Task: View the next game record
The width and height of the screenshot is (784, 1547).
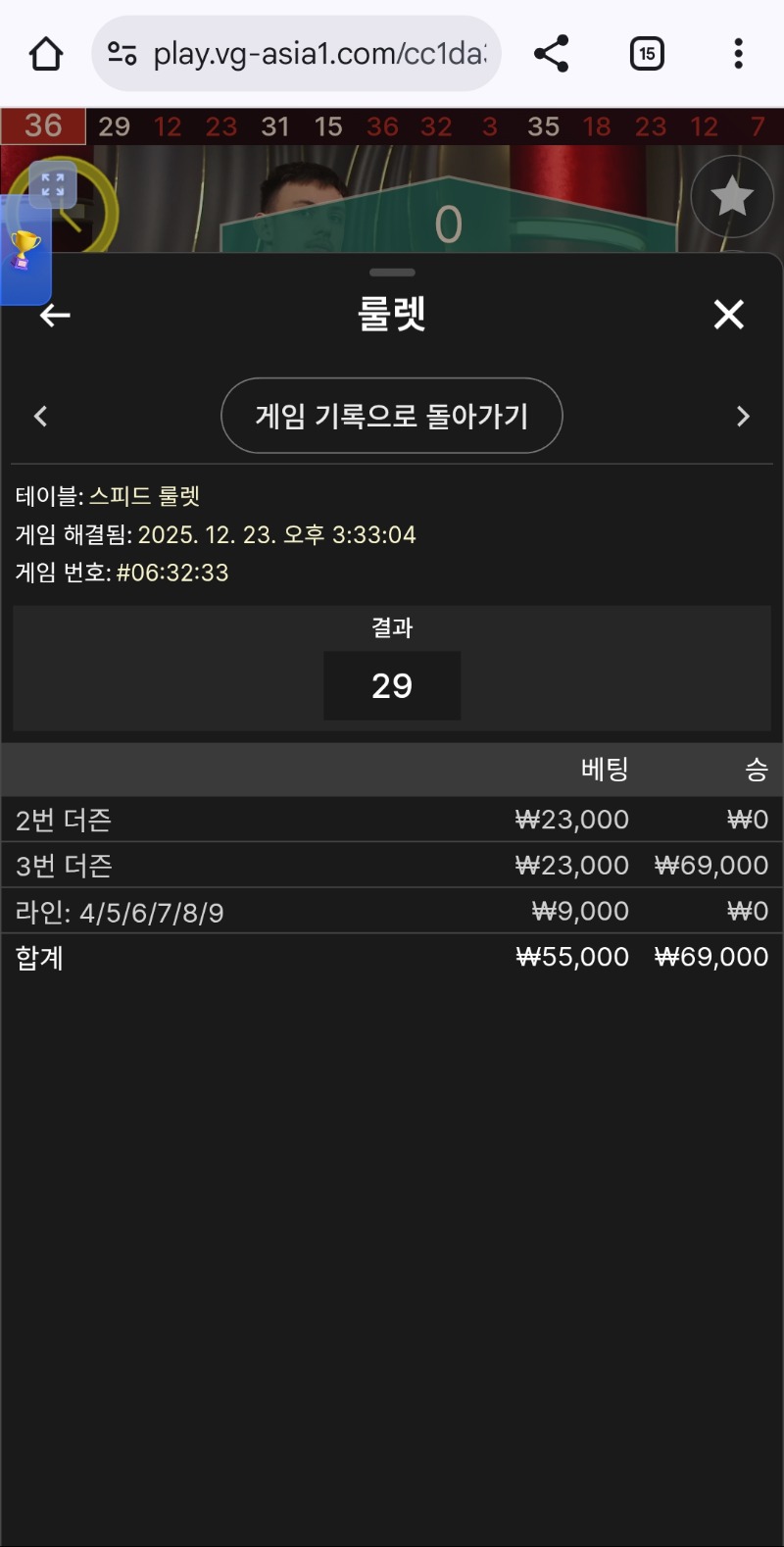Action: coord(743,417)
